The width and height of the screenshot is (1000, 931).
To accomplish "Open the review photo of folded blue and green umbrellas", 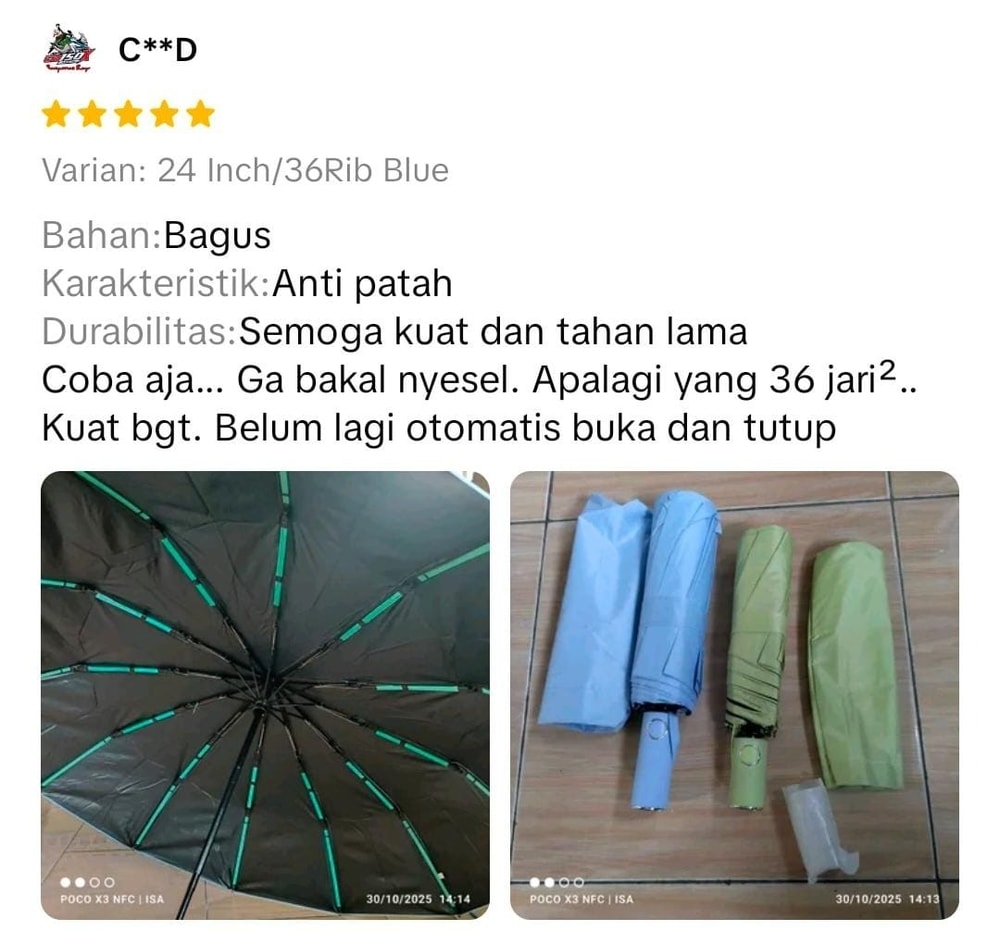I will pos(734,694).
